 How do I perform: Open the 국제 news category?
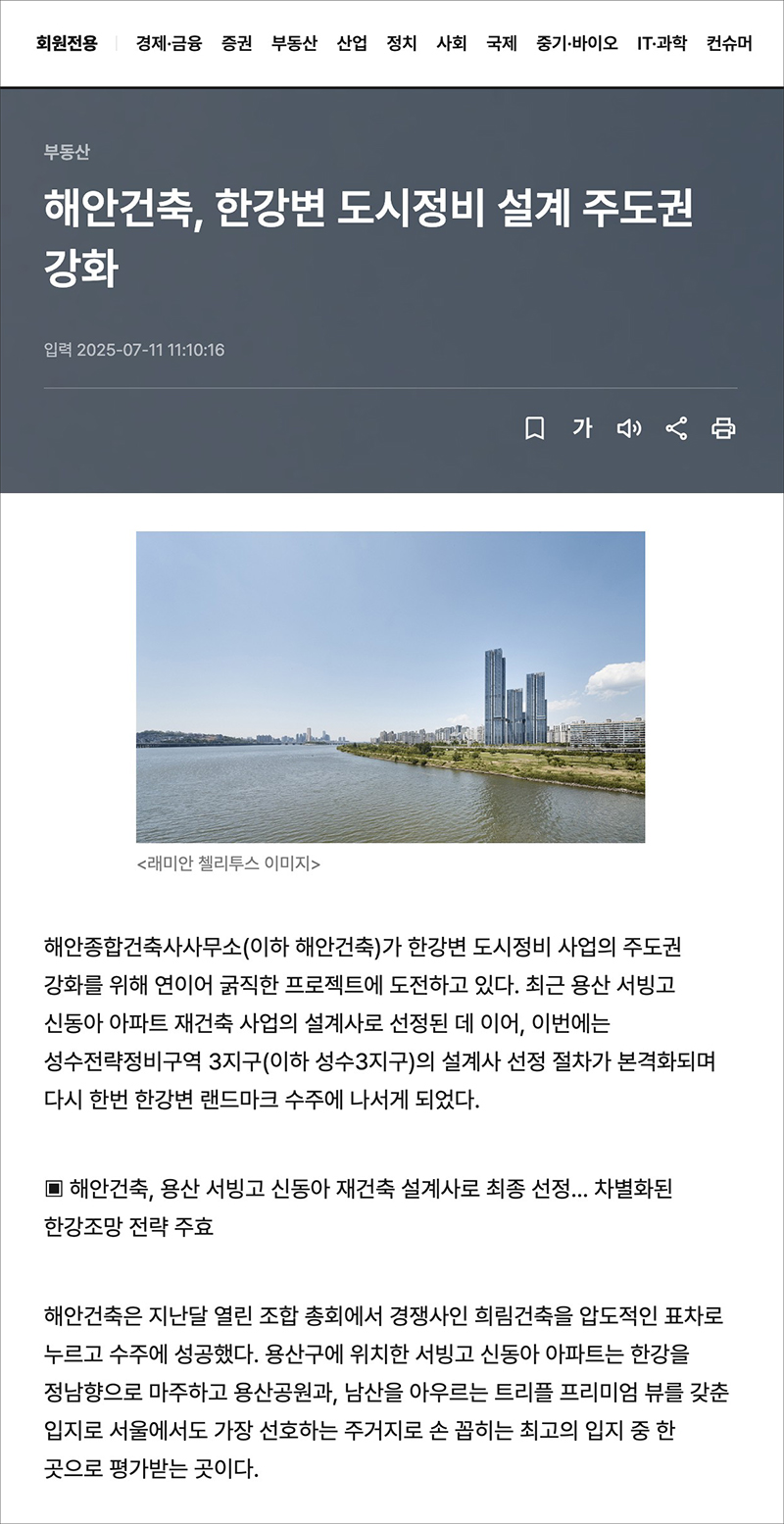click(501, 43)
